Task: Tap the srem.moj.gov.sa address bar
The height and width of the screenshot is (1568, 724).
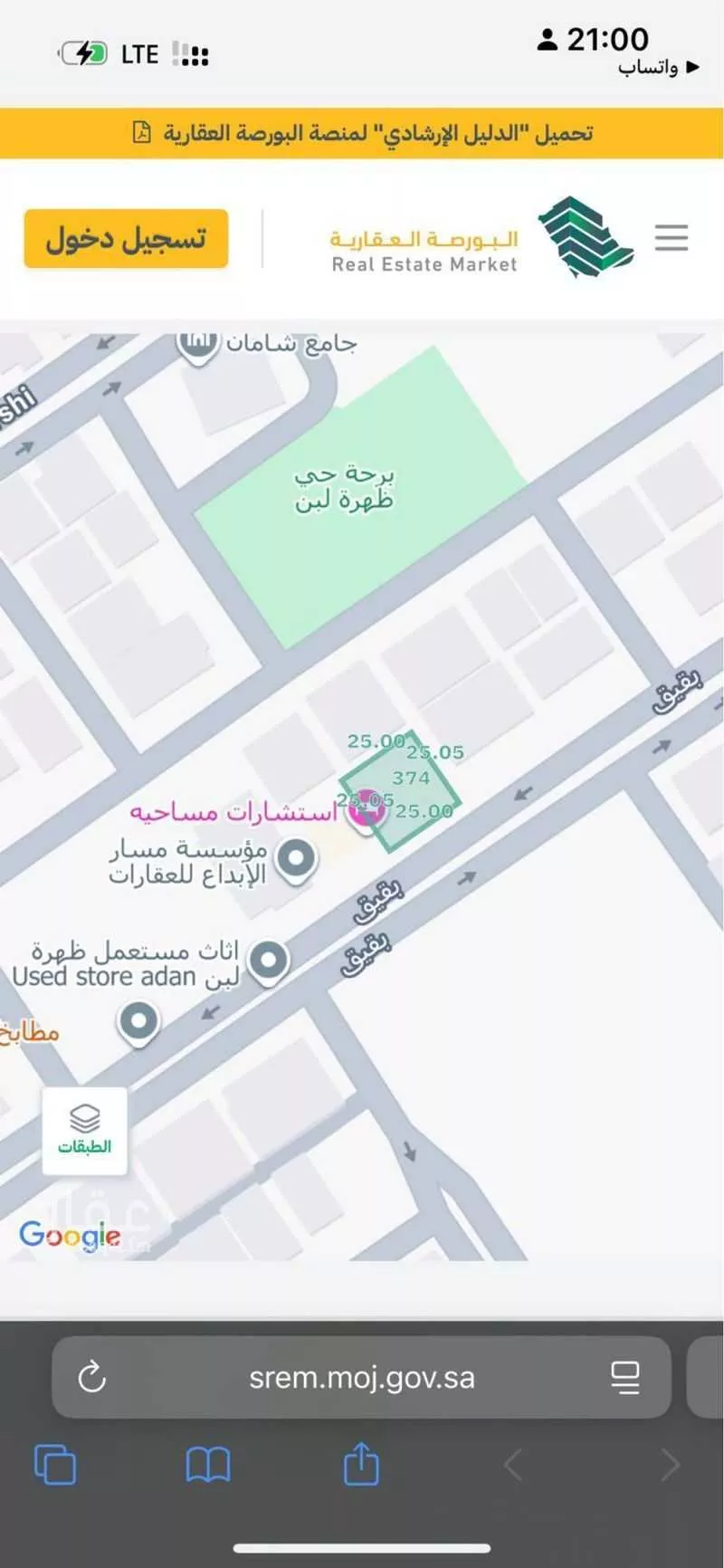Action: point(362,1377)
